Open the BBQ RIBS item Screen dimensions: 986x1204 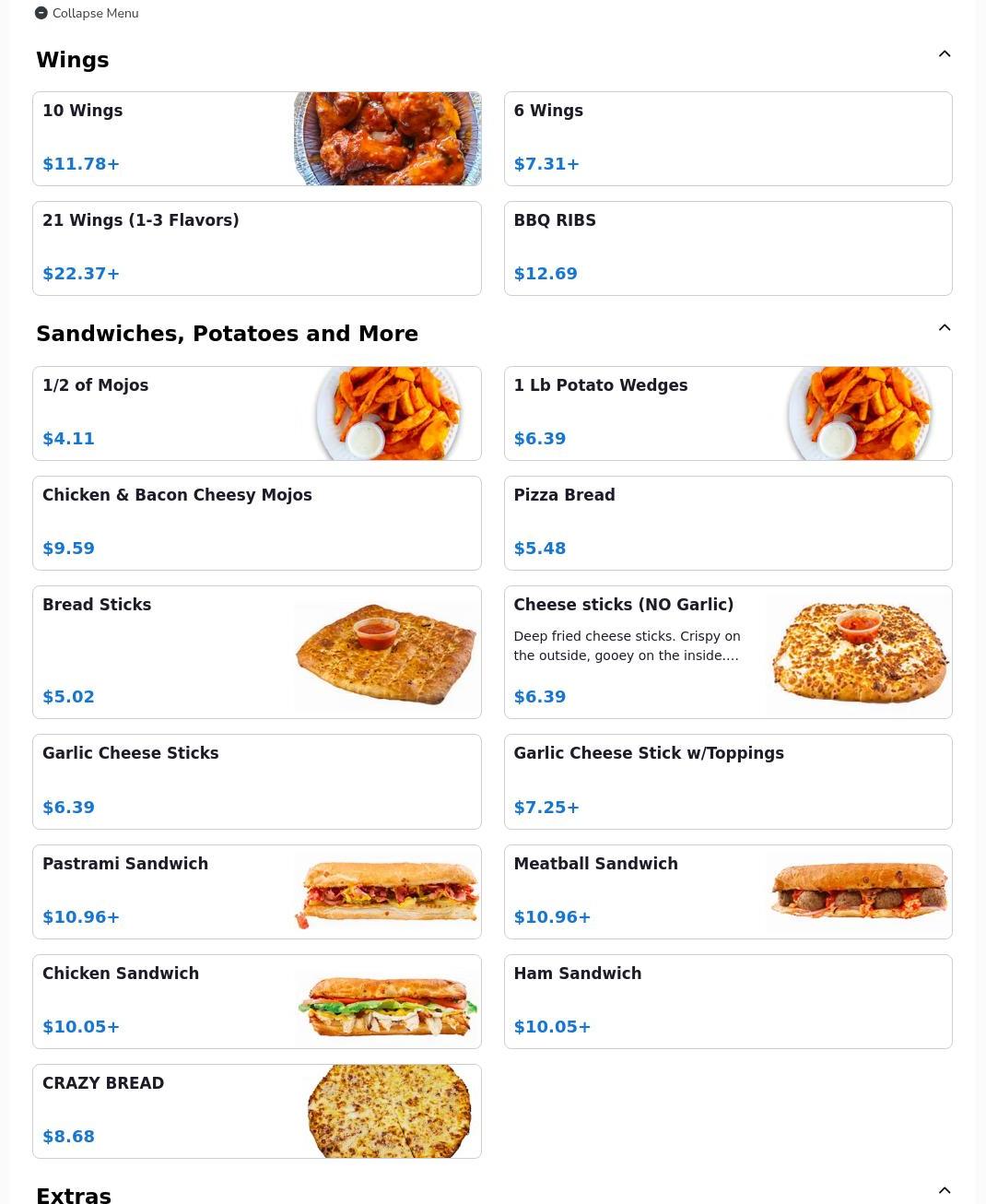(727, 248)
